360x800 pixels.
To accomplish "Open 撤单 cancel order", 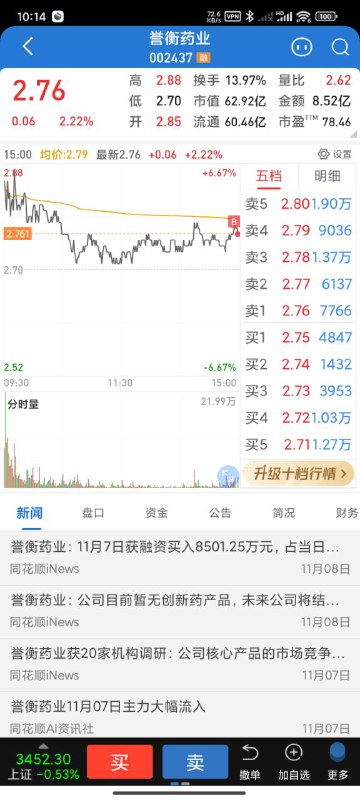I will pyautogui.click(x=250, y=762).
